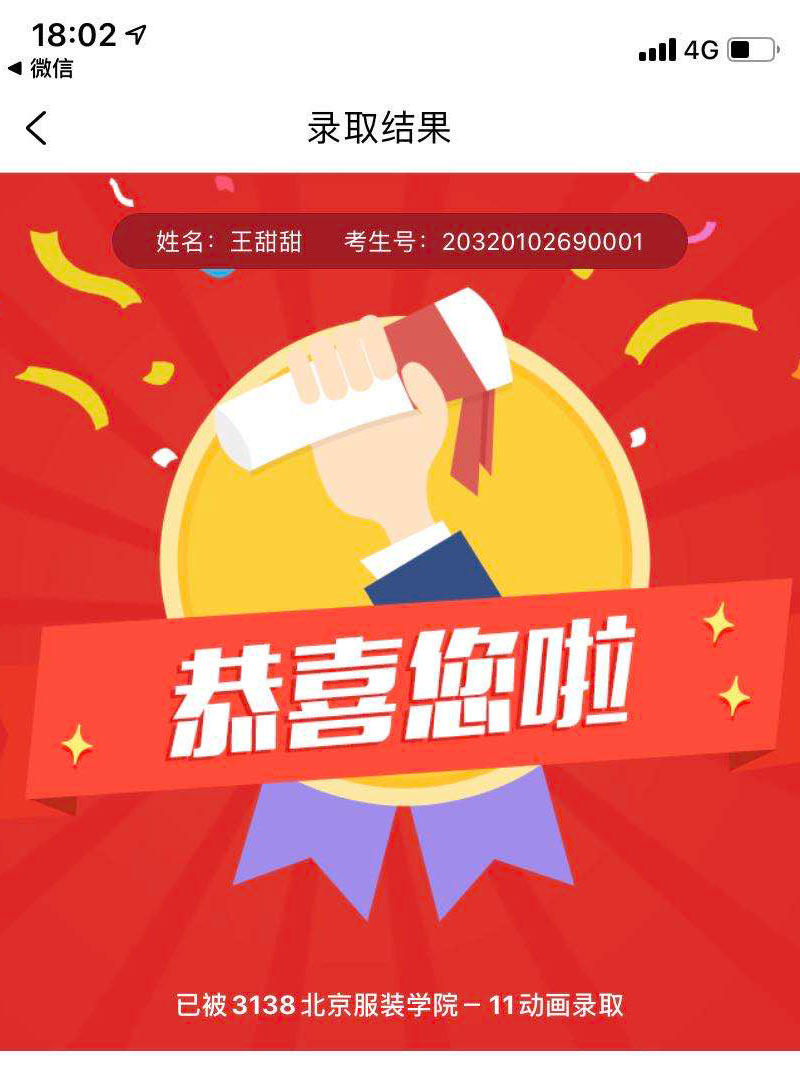This screenshot has width=800, height=1075.
Task: Go back from the 录取结果 page
Action: pyautogui.click(x=37, y=128)
